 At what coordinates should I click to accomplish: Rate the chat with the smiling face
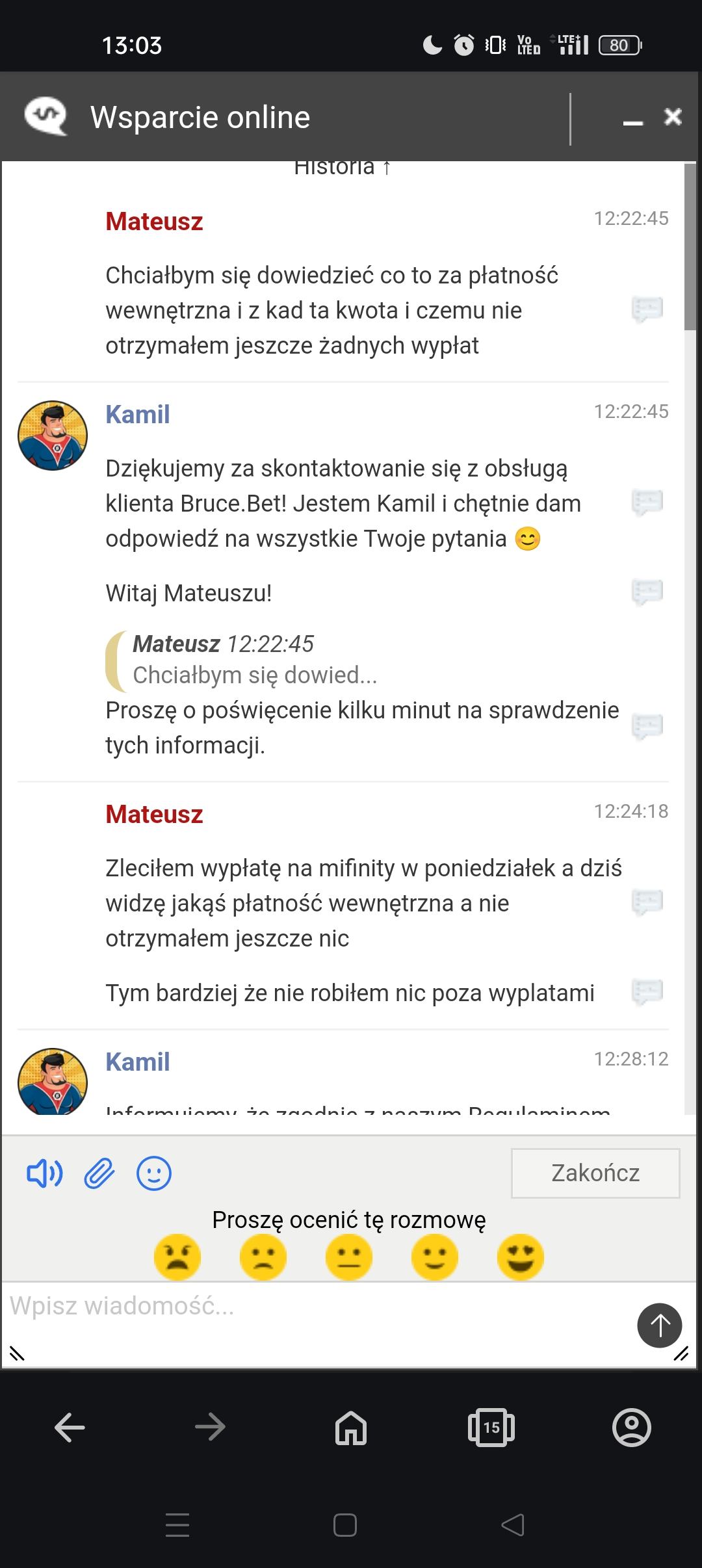point(434,1257)
